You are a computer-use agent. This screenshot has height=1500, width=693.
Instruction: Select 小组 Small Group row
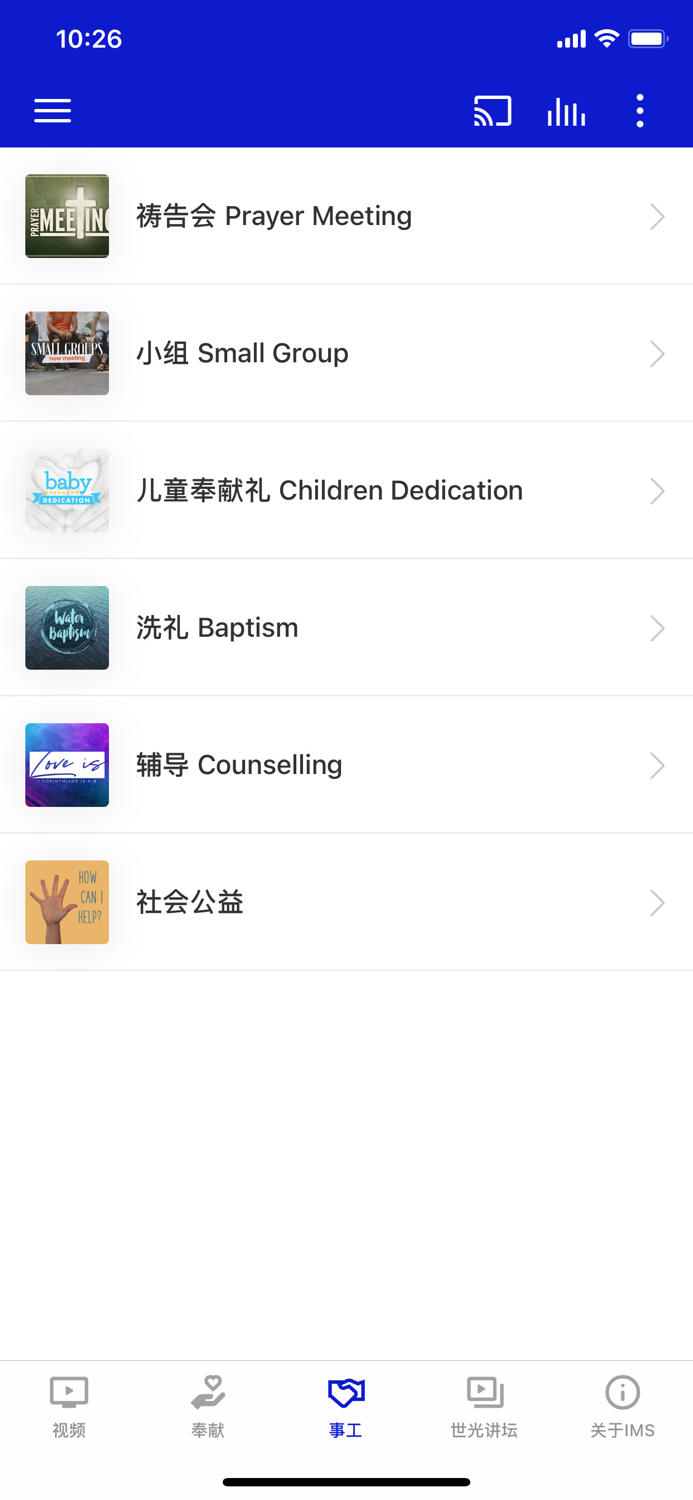346,353
